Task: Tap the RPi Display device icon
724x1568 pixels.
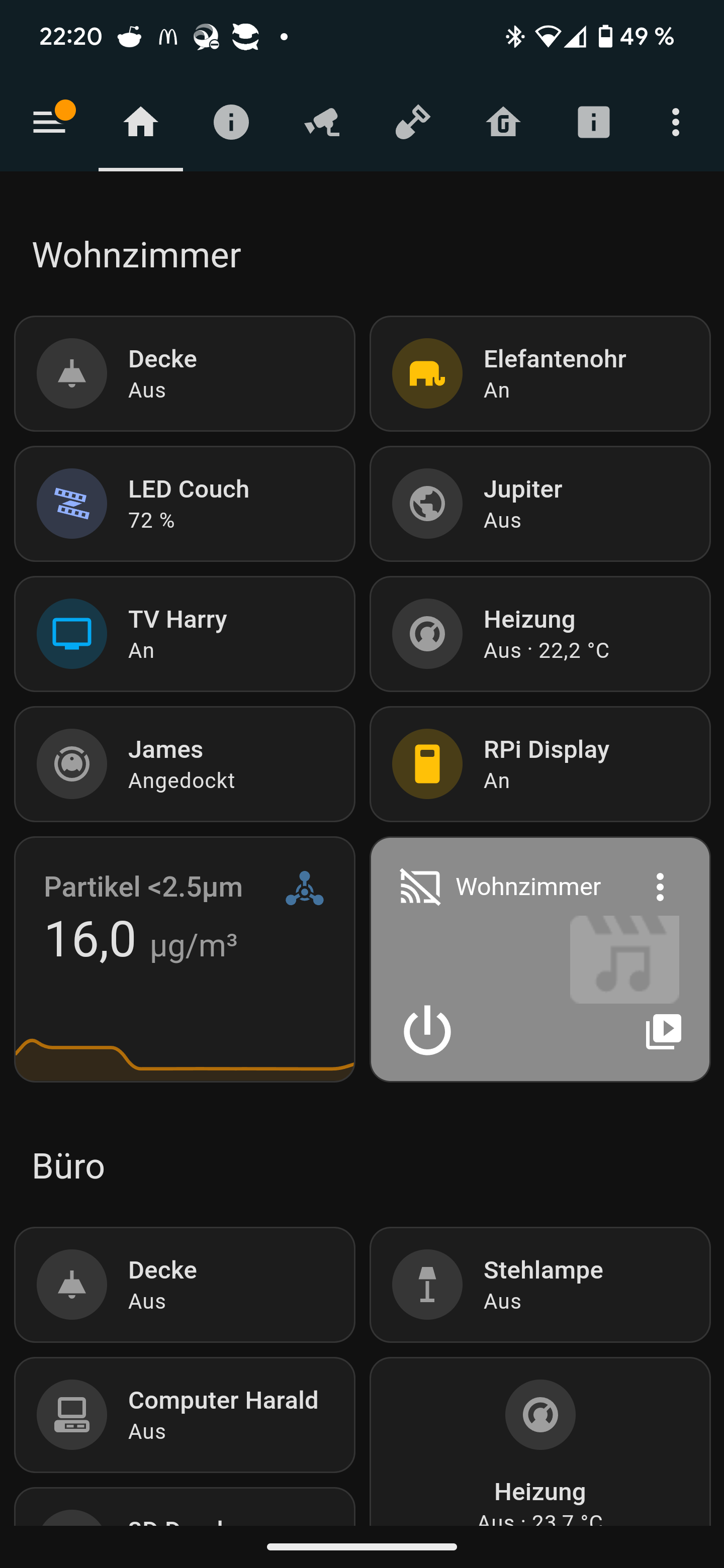Action: [427, 763]
